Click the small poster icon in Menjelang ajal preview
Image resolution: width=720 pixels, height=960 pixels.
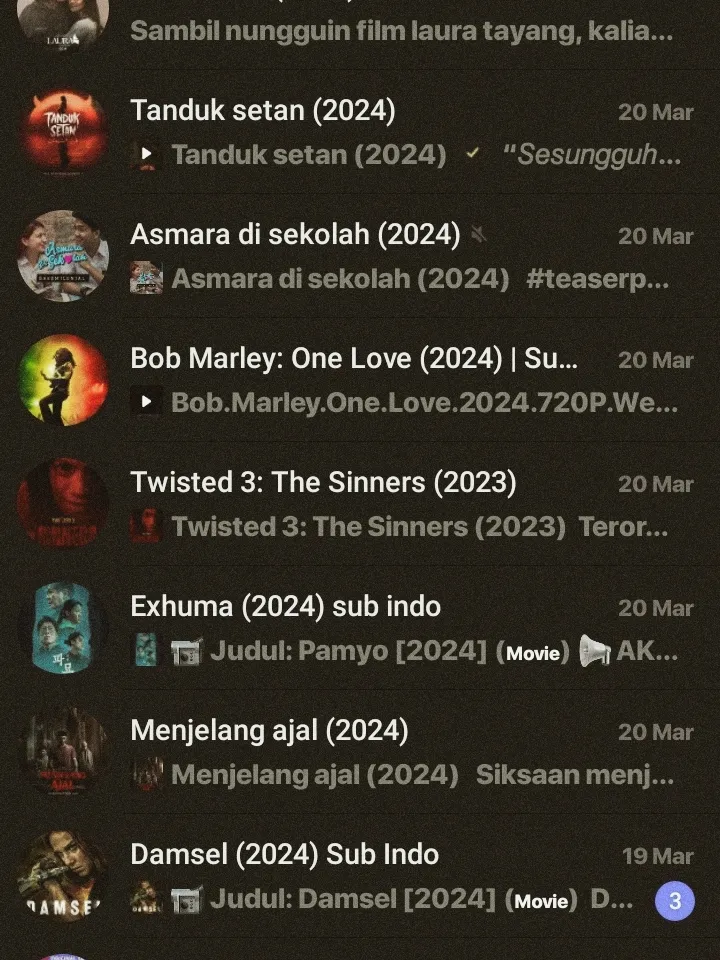(x=148, y=775)
